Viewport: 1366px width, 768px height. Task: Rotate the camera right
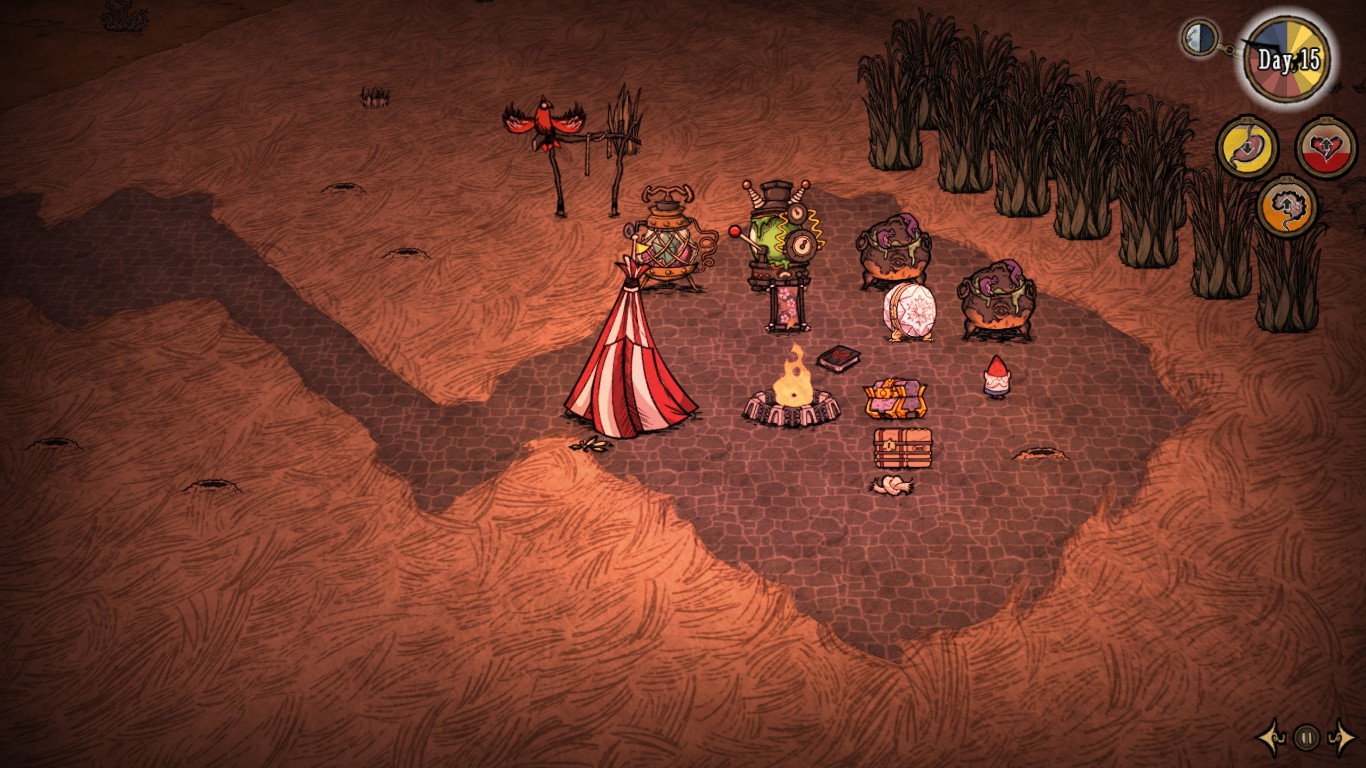tap(1341, 738)
